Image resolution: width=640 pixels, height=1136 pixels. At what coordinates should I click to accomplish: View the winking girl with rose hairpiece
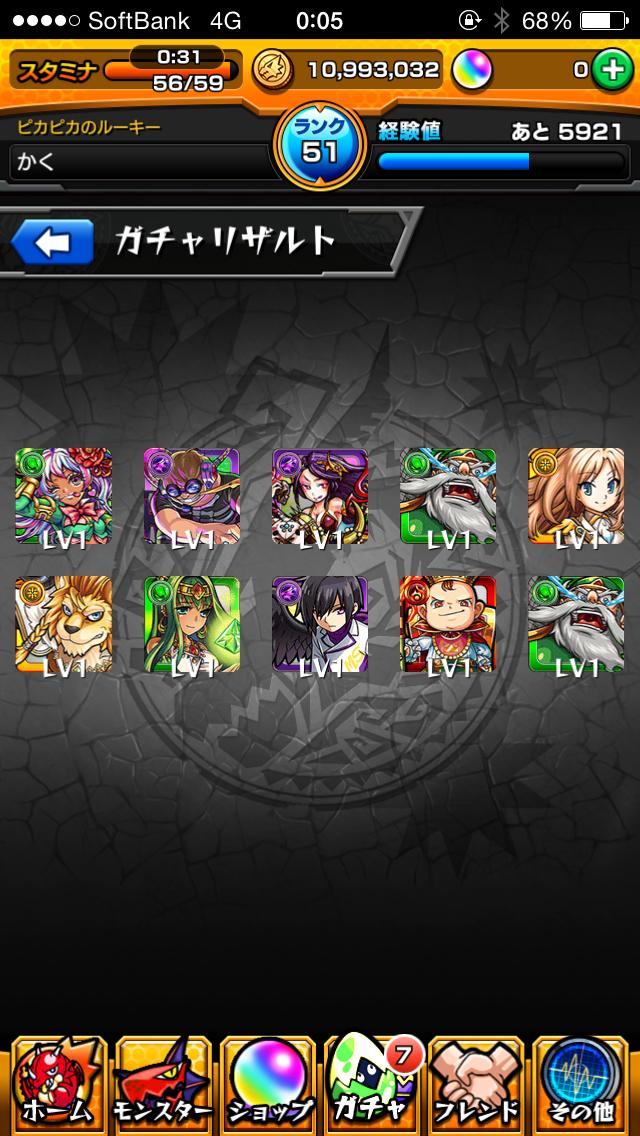click(x=64, y=496)
